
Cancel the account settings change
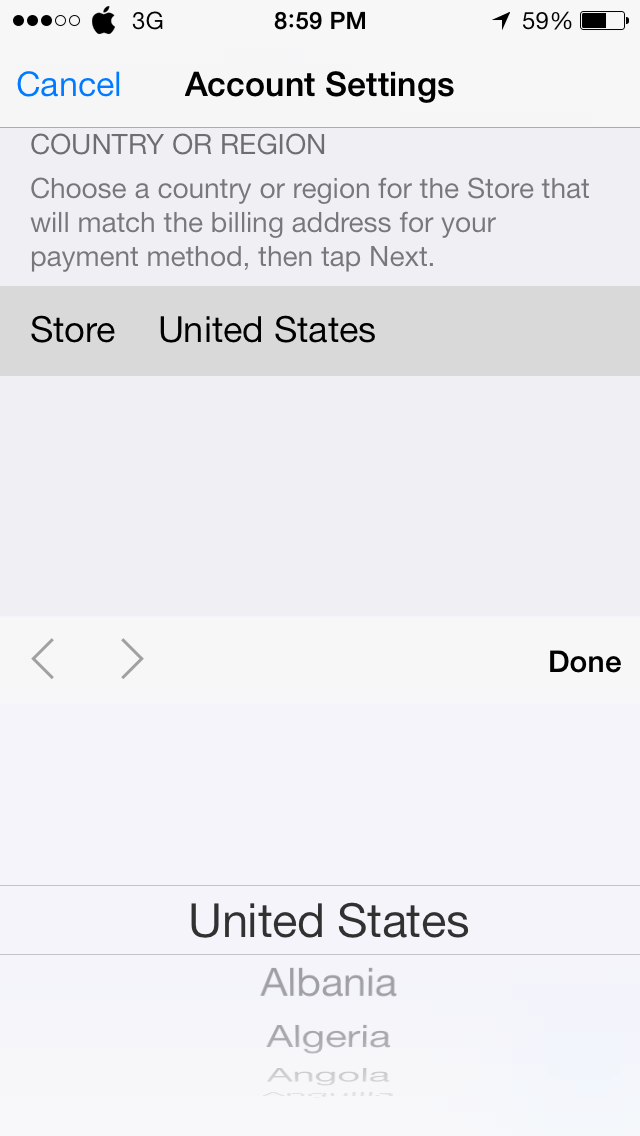(x=69, y=85)
